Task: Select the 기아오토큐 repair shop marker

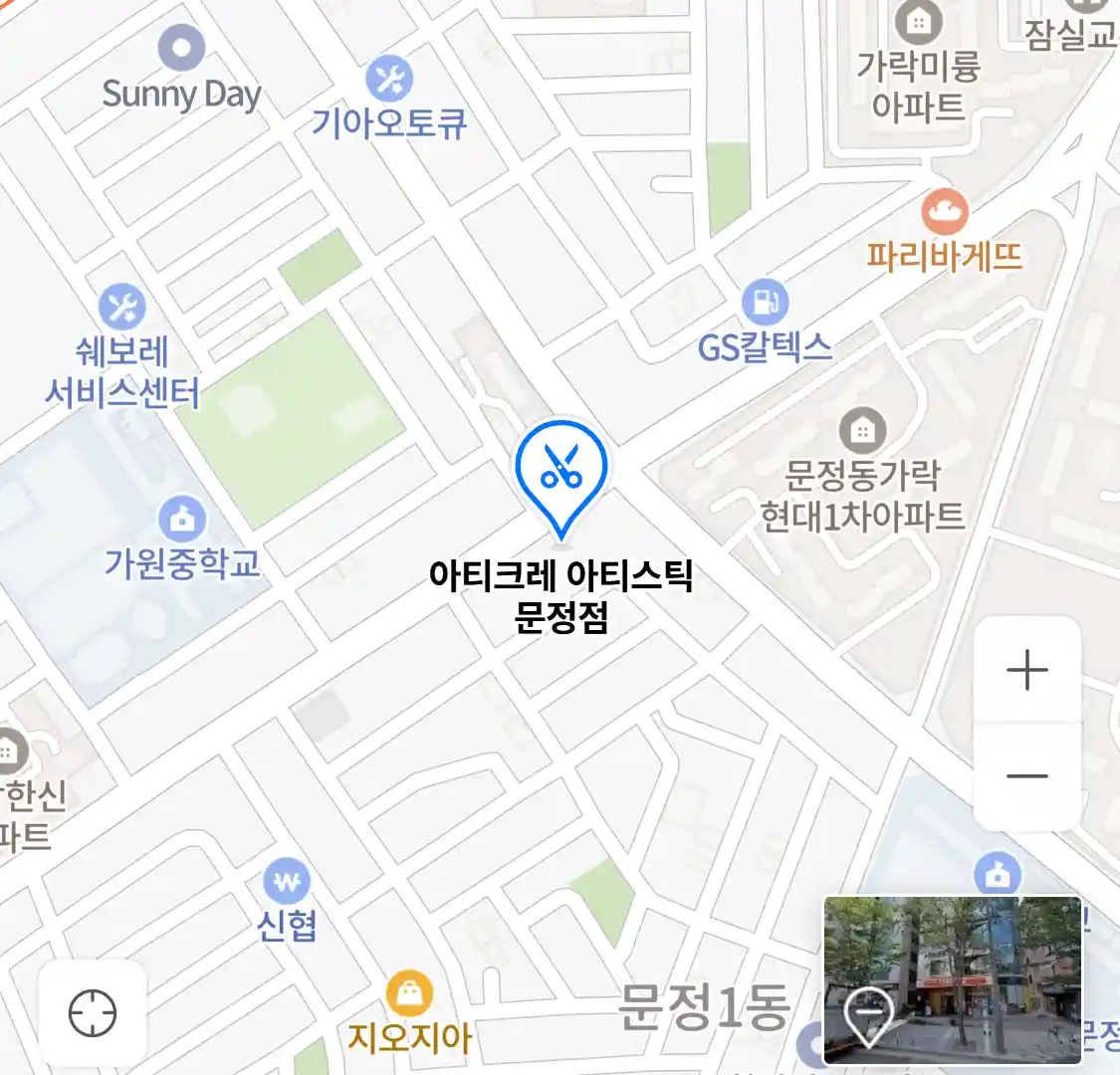Action: coord(389,79)
